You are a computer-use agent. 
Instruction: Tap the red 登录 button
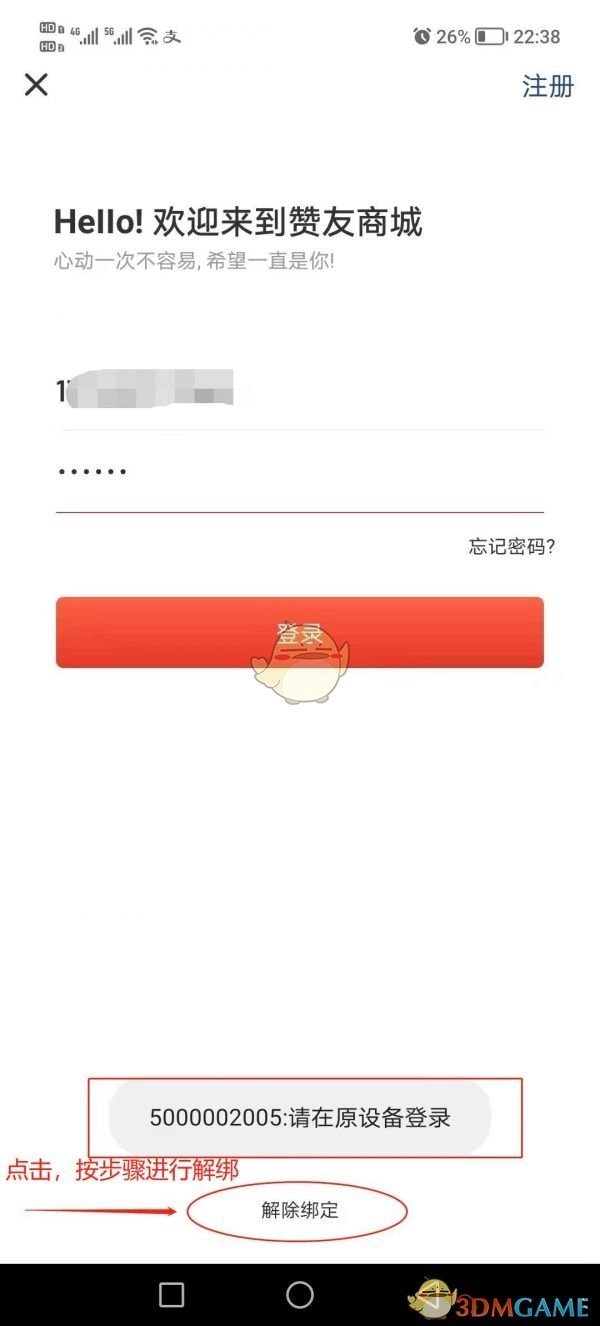pyautogui.click(x=300, y=632)
